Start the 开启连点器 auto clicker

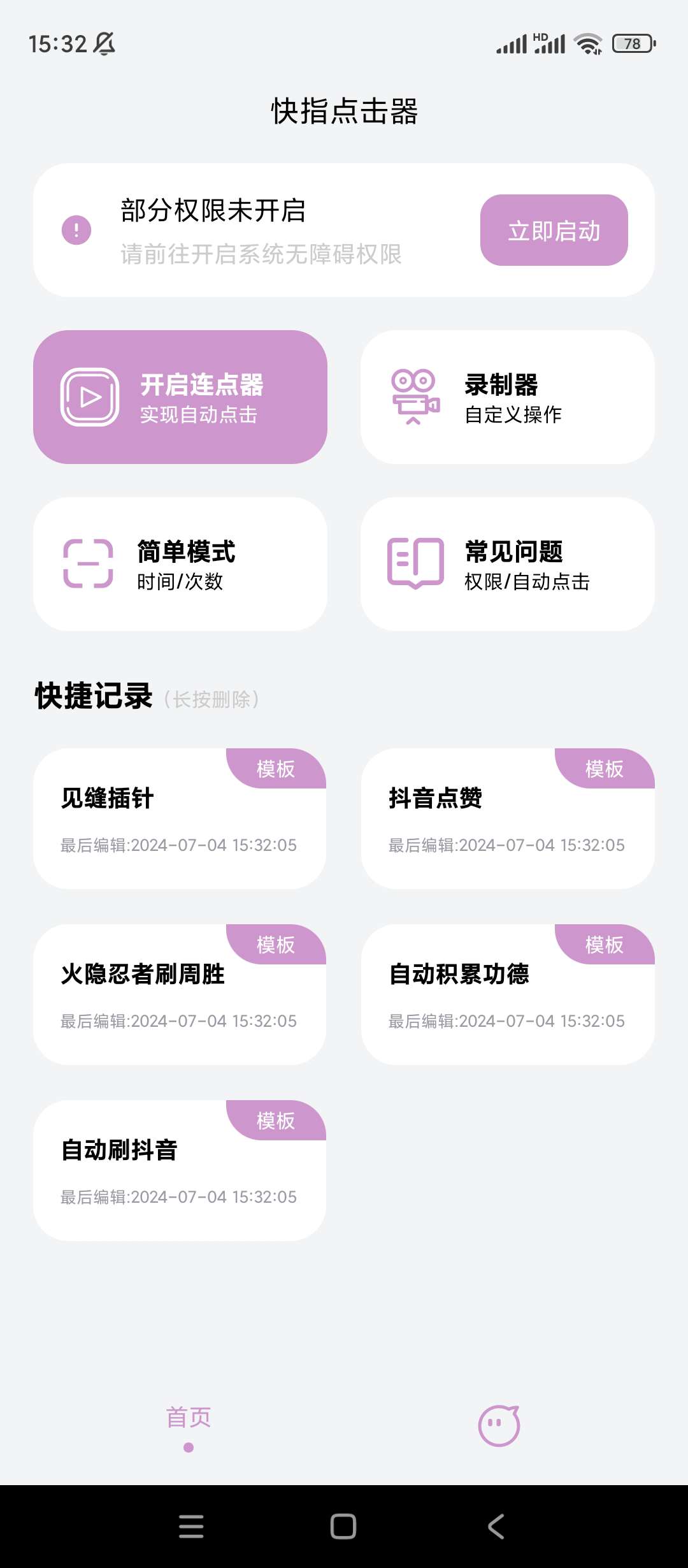tap(180, 397)
